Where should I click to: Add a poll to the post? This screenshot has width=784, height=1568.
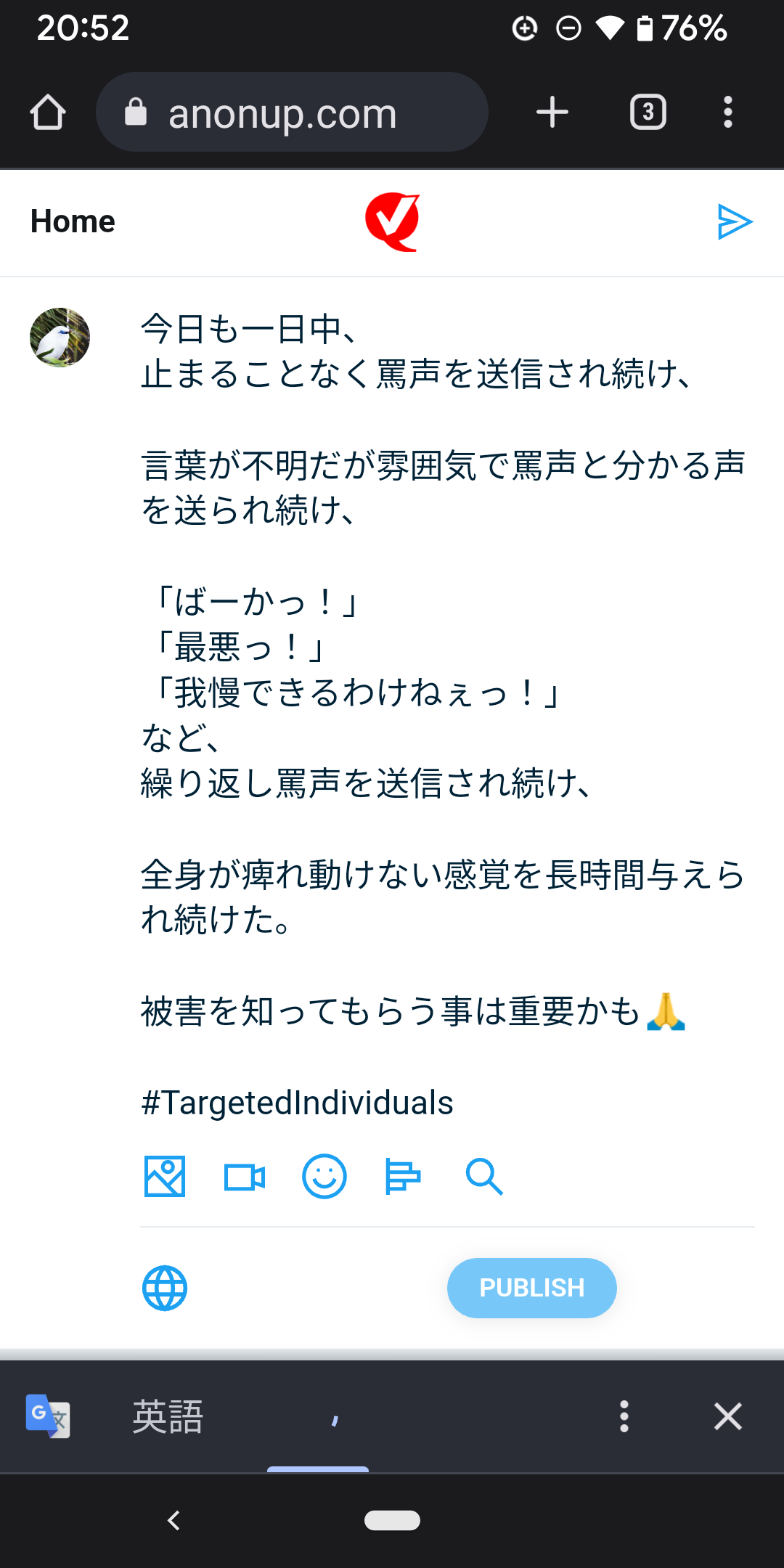click(x=403, y=1177)
